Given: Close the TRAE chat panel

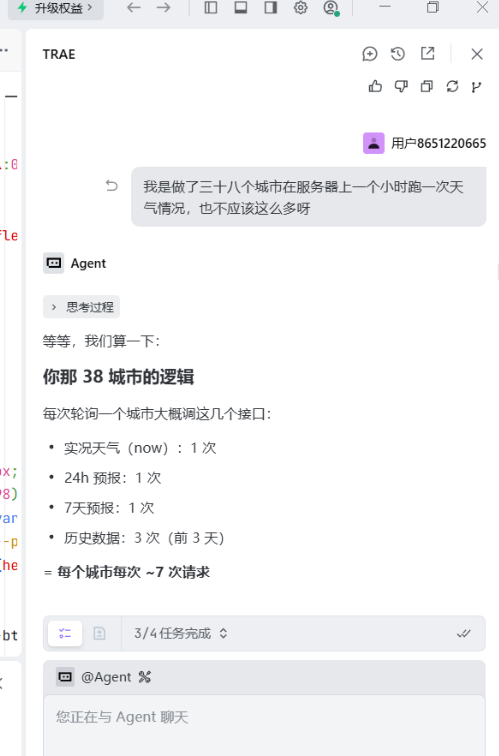Looking at the screenshot, I should click(477, 54).
